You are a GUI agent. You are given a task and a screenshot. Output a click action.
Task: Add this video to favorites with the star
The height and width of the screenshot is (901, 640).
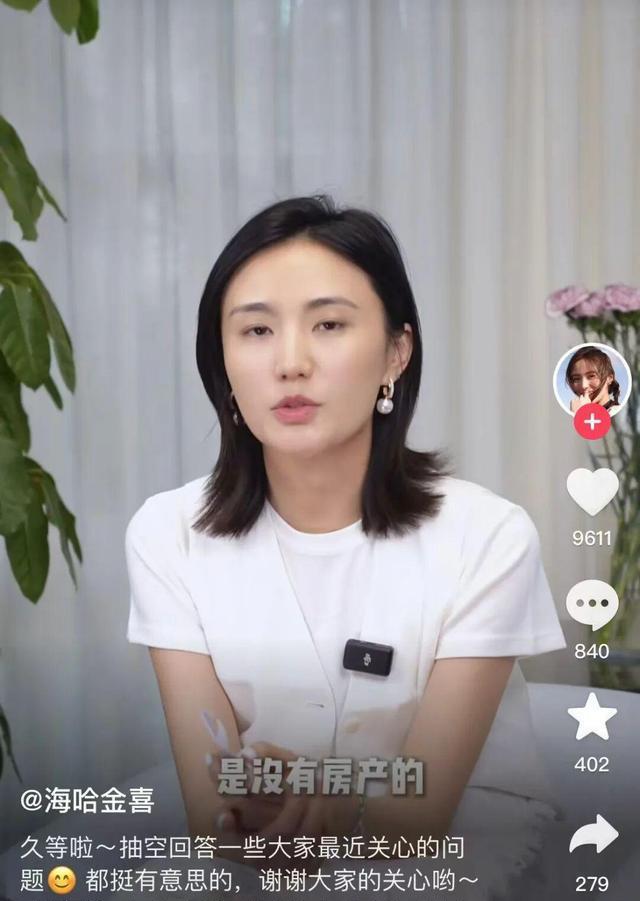click(592, 717)
